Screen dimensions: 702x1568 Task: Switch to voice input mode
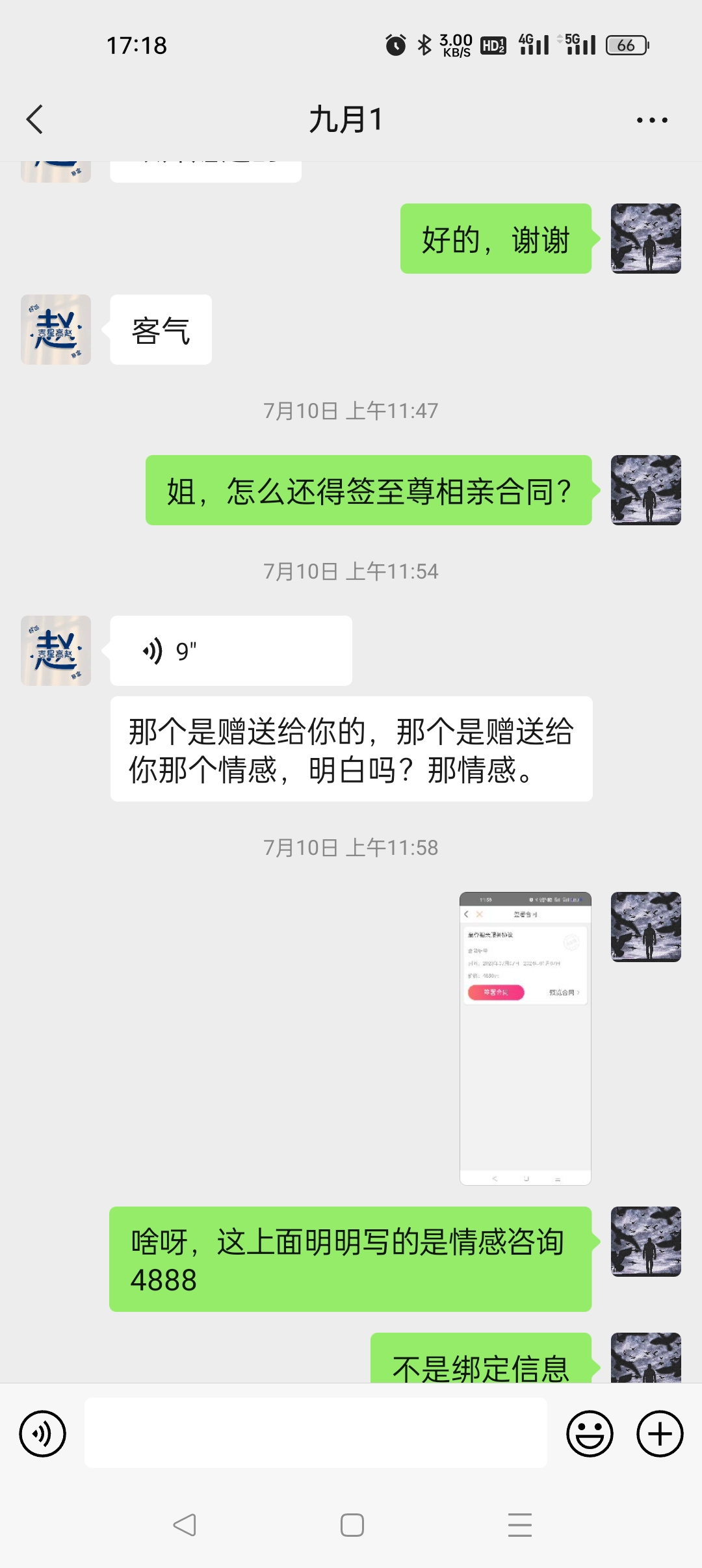pos(43,1433)
